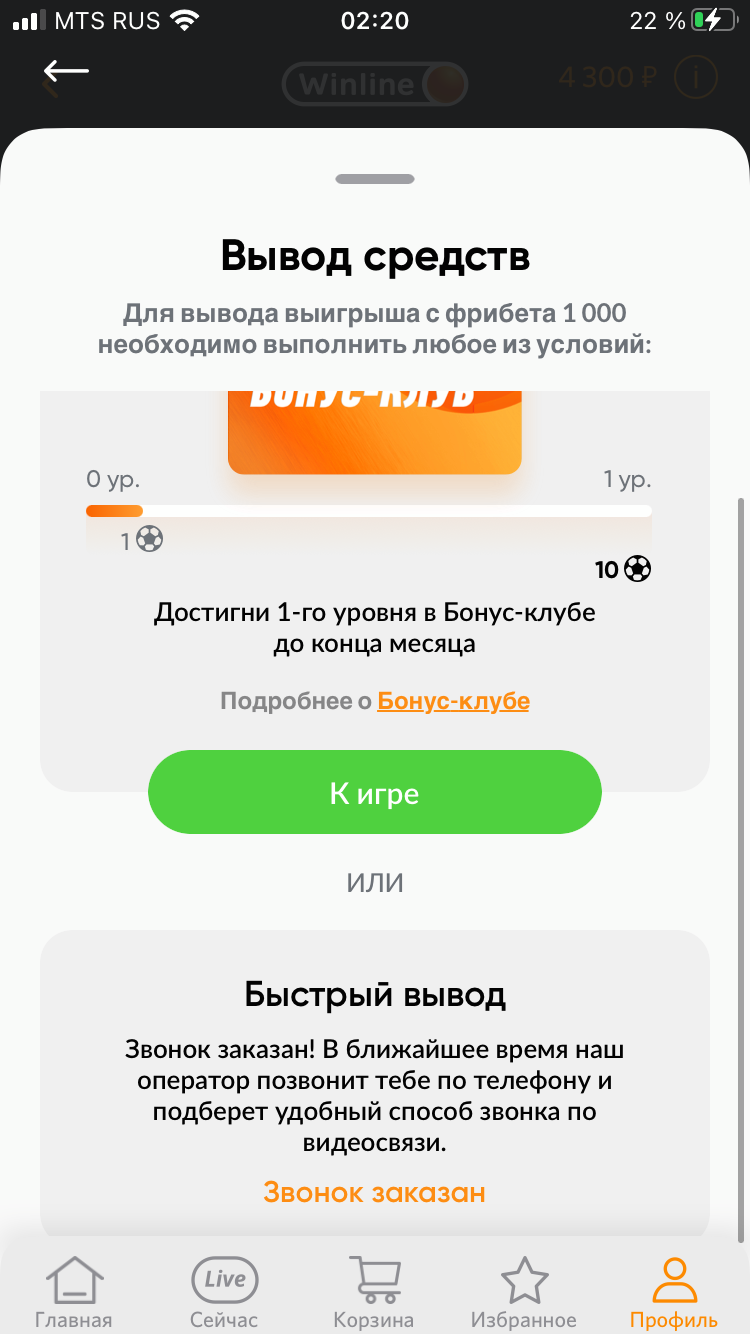Viewport: 750px width, 1334px height.
Task: Select the Профиль tab
Action: click(x=674, y=1291)
